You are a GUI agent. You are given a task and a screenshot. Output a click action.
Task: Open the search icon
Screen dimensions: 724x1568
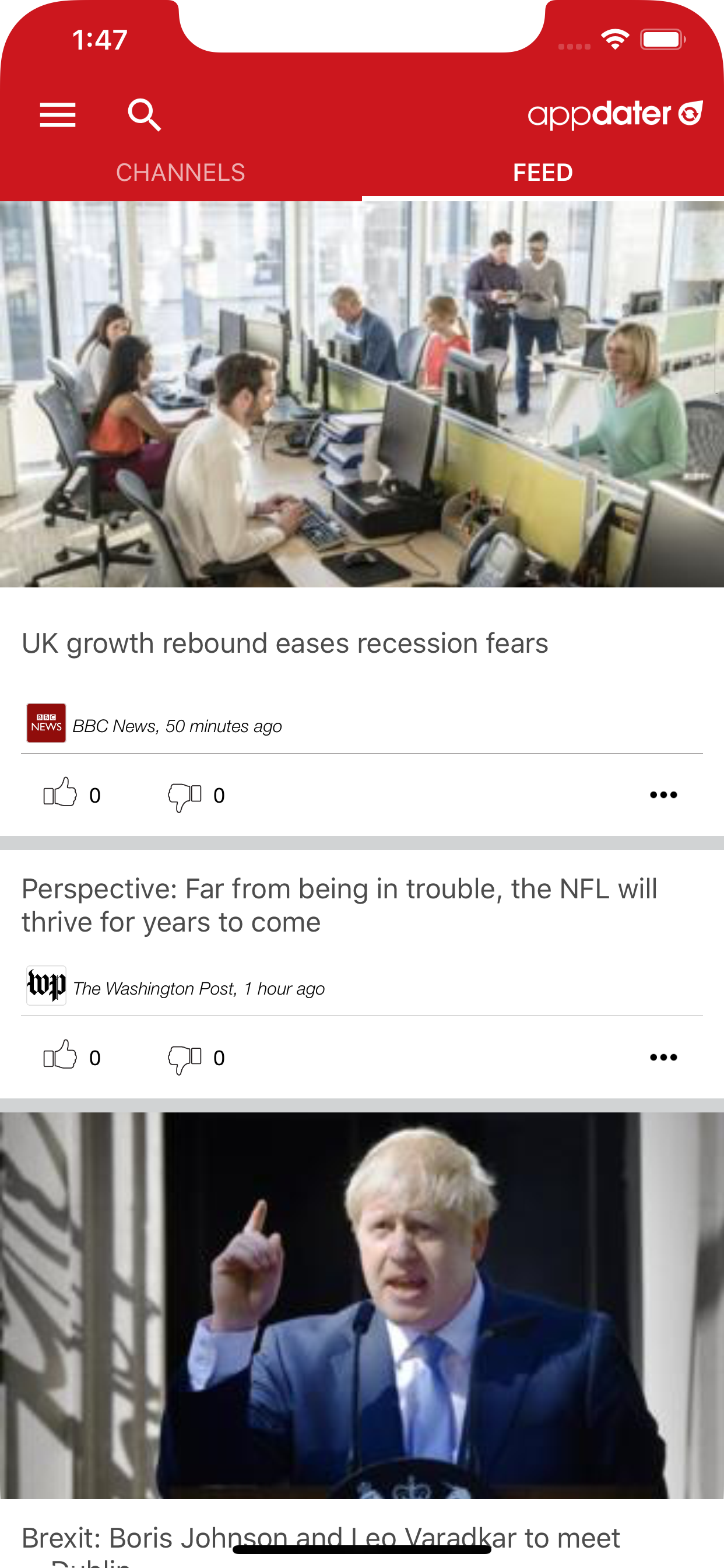[144, 114]
